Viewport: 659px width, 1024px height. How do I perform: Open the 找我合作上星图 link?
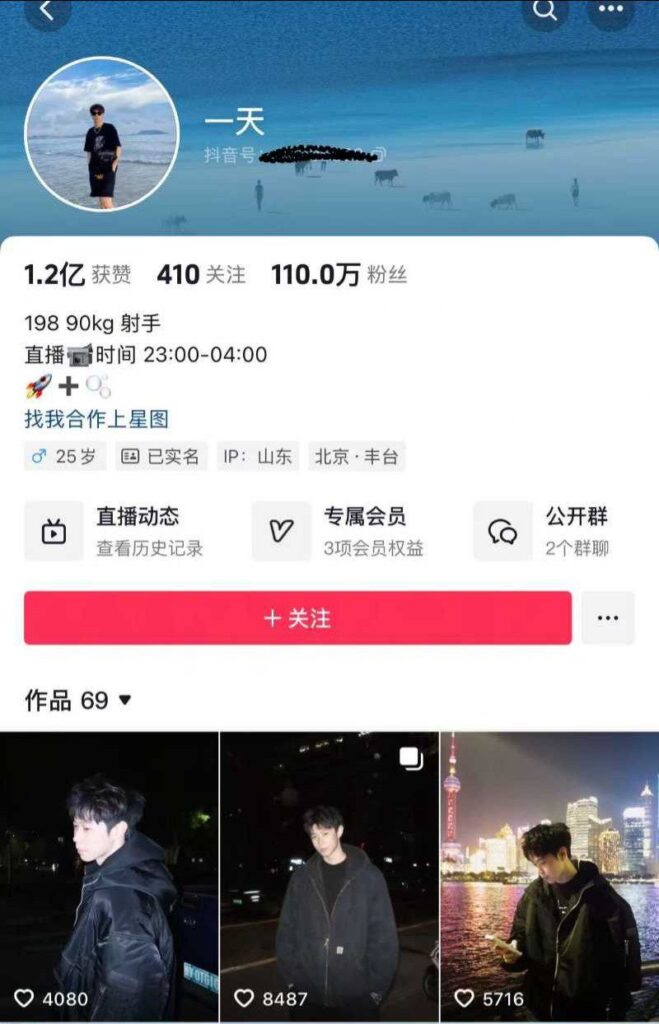96,419
